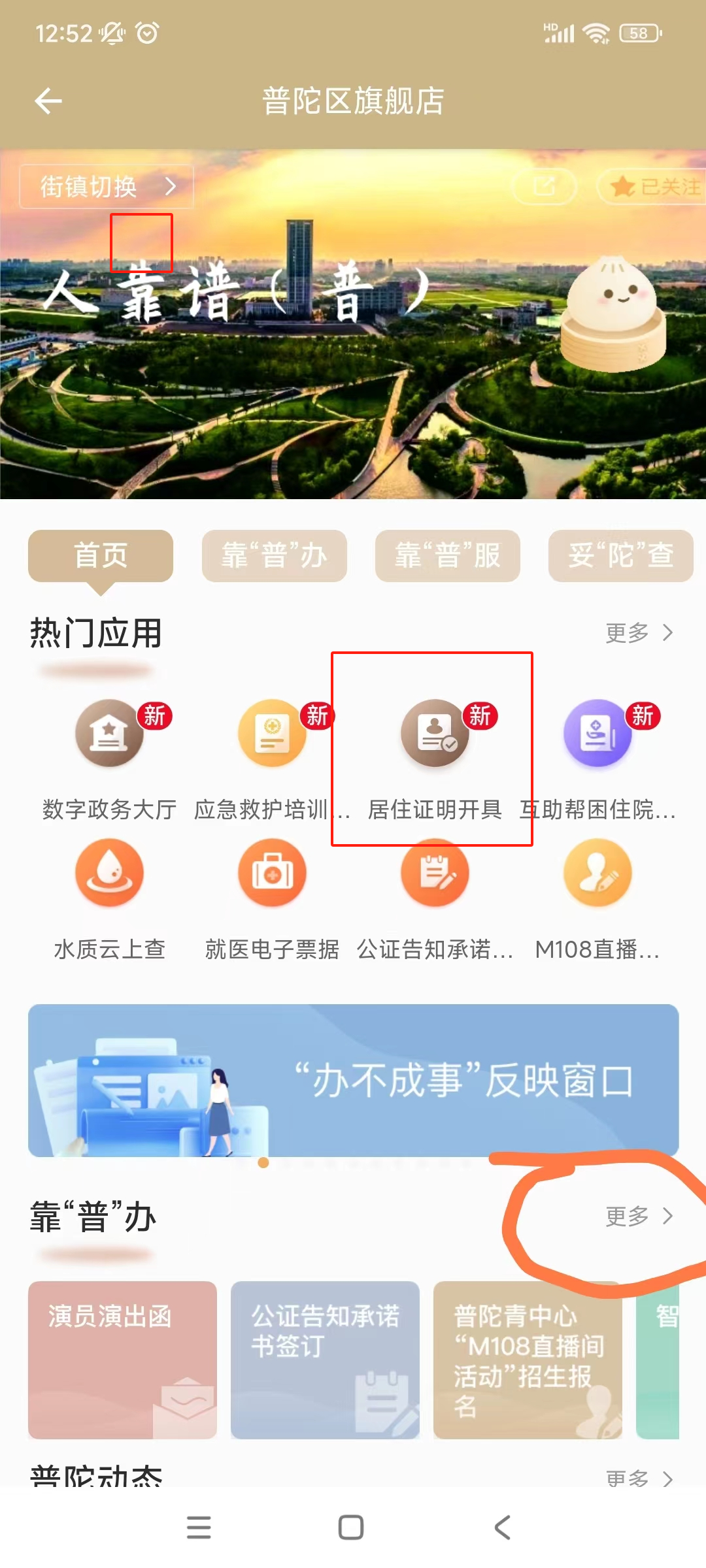Open the 街镇切换 street switcher

click(107, 187)
